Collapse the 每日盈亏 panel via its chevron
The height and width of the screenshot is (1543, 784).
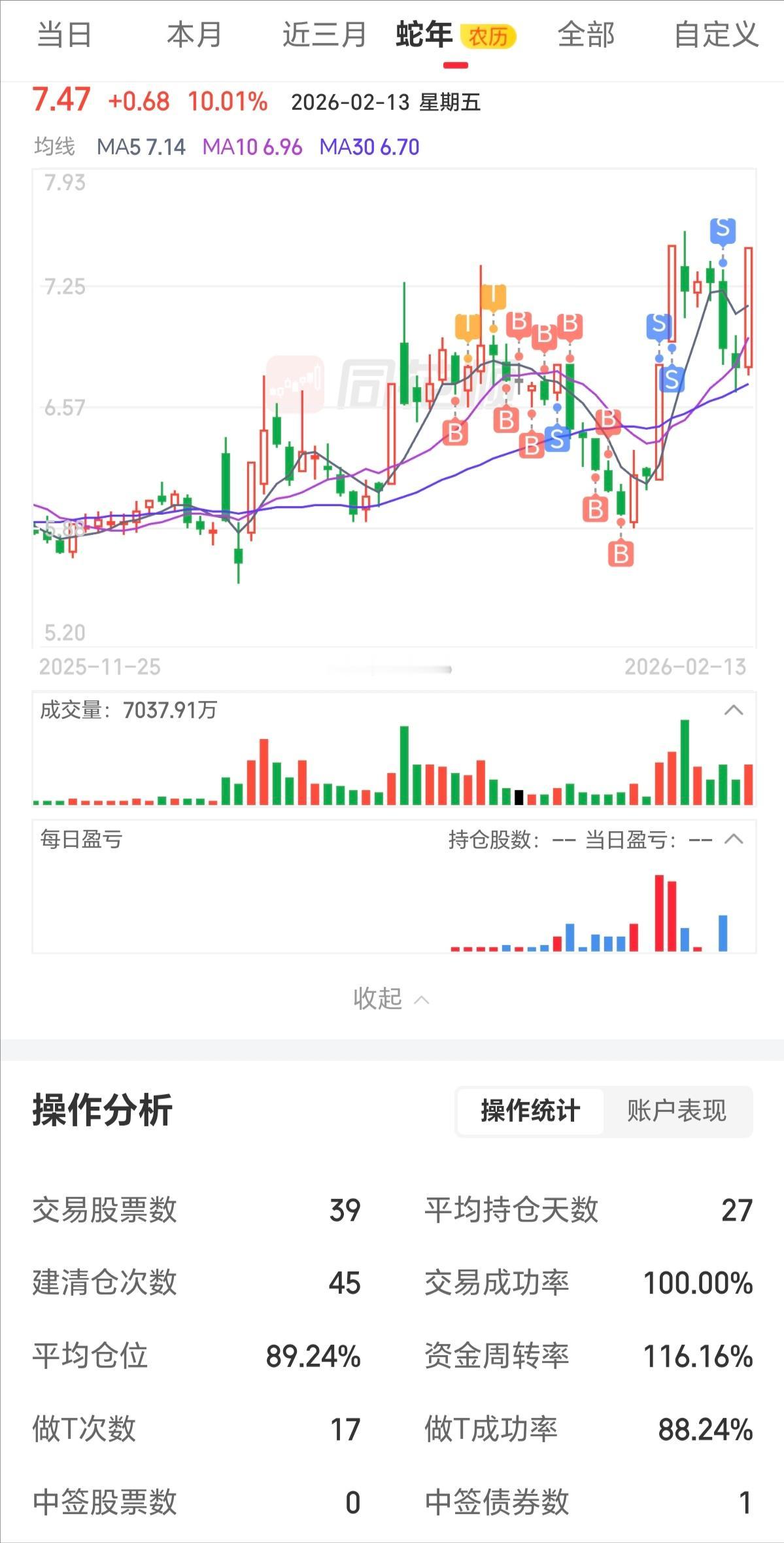(734, 839)
